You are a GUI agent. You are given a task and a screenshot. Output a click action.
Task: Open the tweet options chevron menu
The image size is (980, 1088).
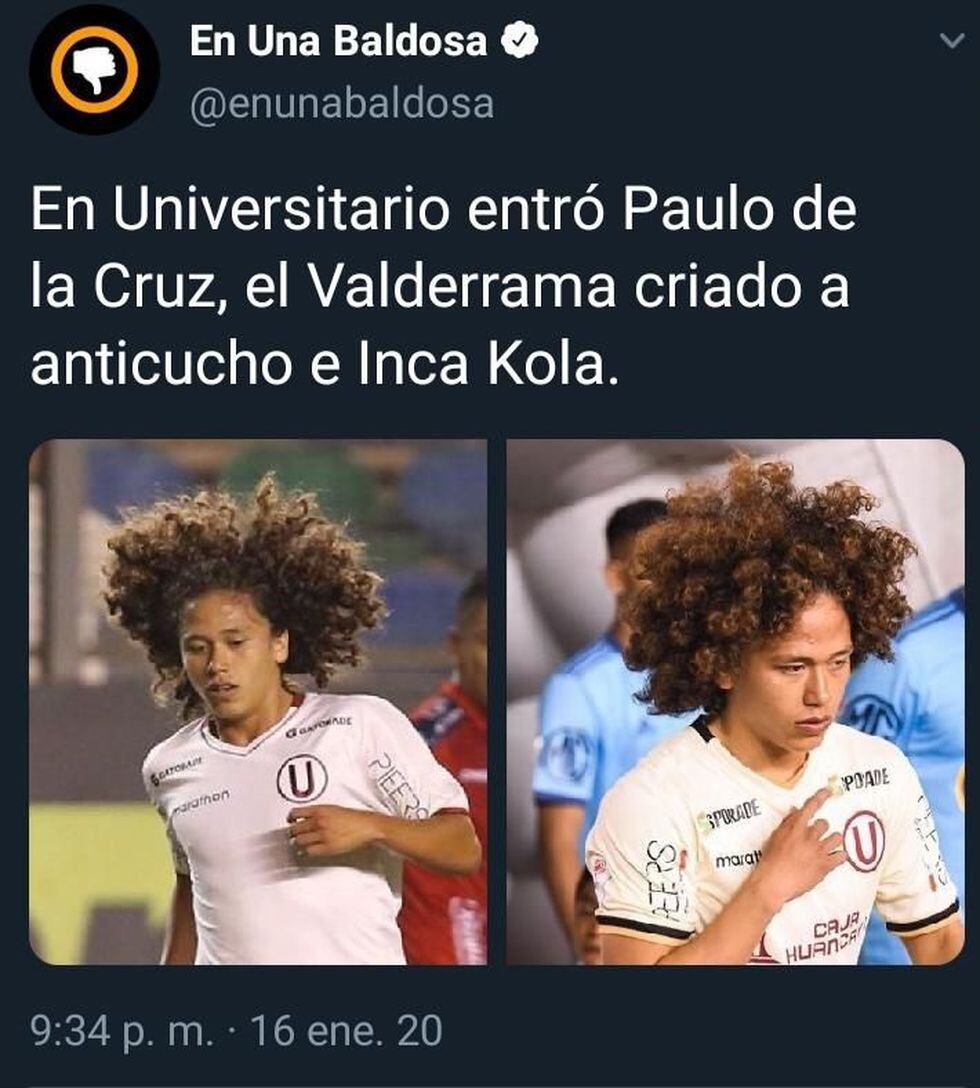949,40
